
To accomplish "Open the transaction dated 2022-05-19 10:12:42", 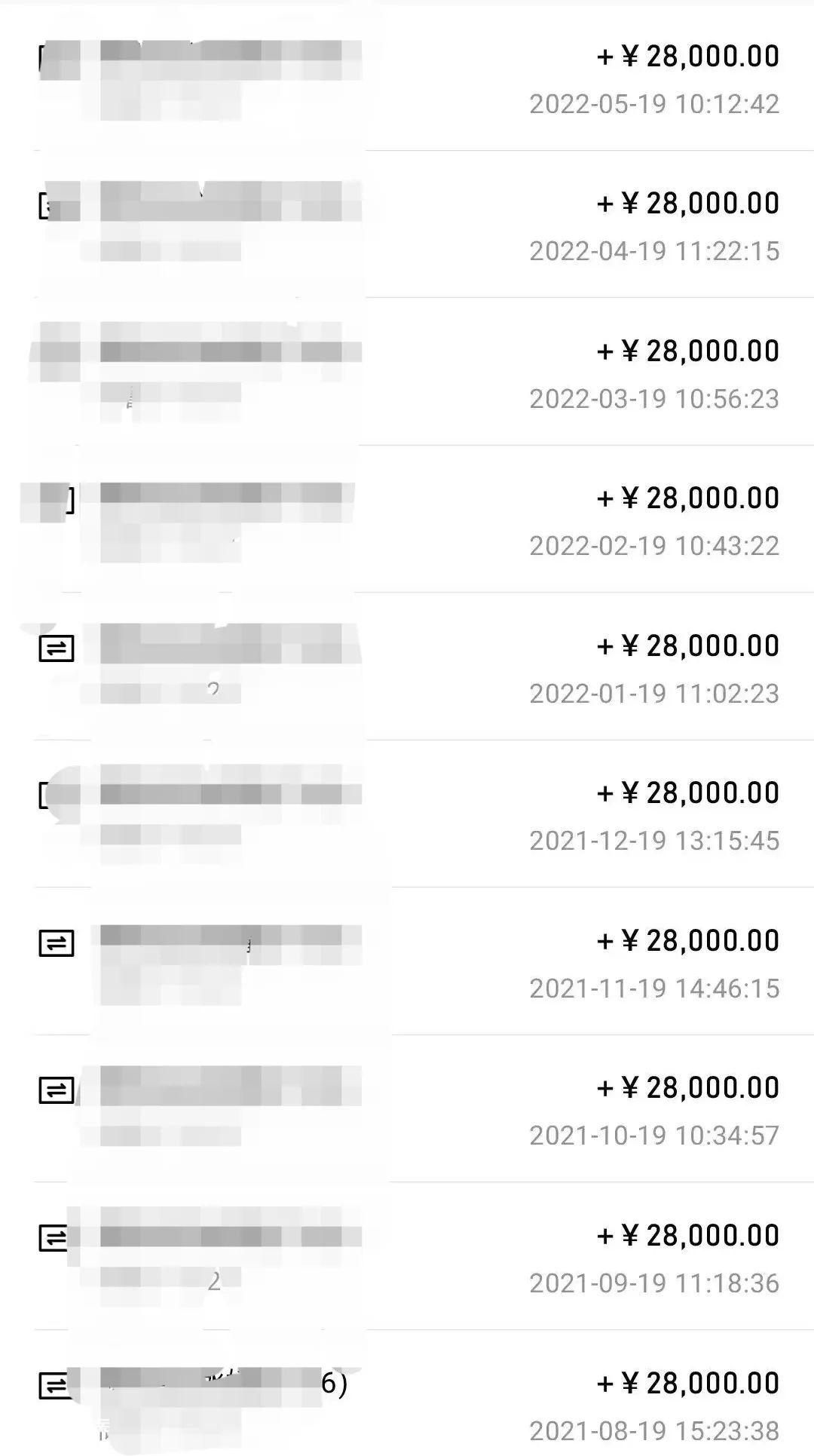I will click(407, 78).
